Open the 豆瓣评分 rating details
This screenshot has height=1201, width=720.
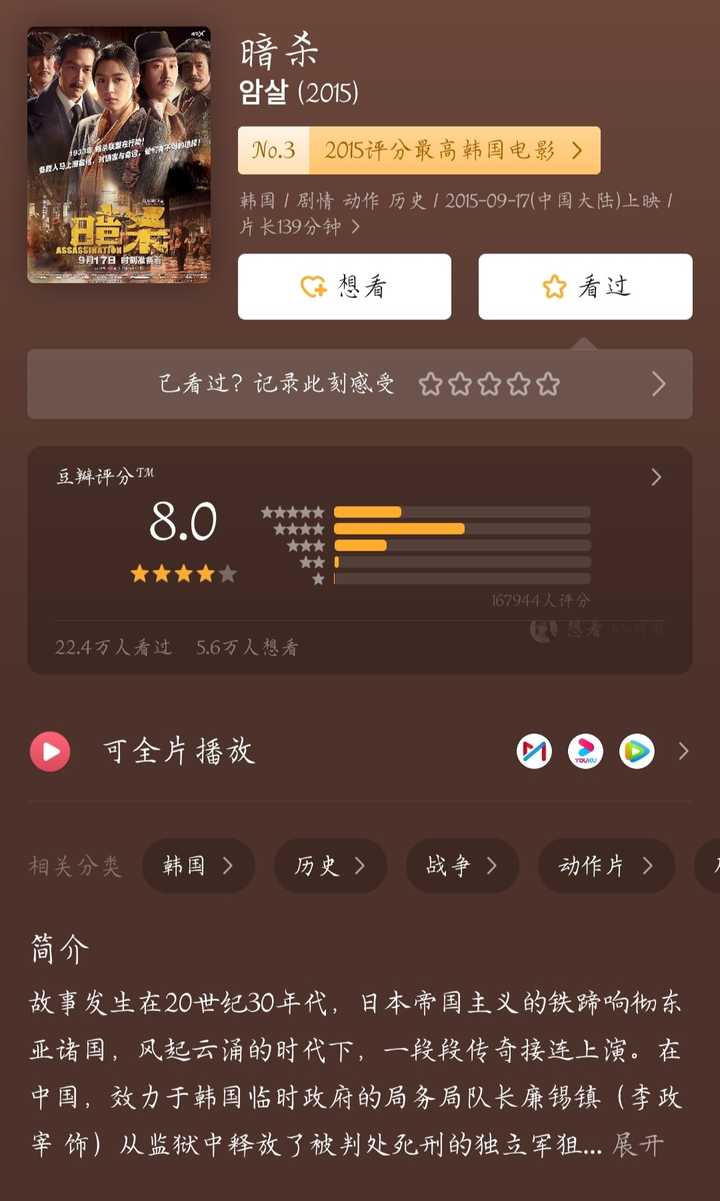pos(656,478)
